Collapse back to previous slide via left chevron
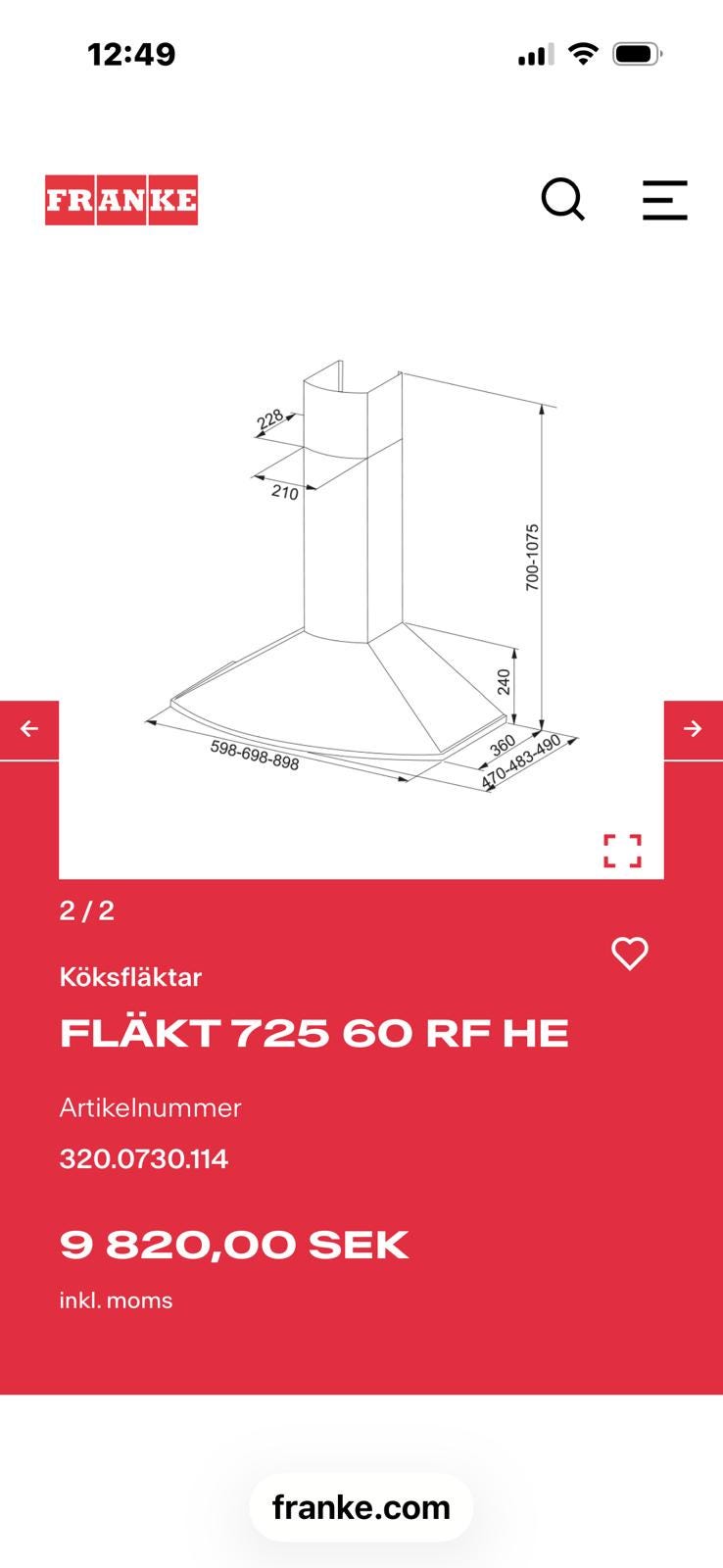The image size is (723, 1568). coord(28,729)
